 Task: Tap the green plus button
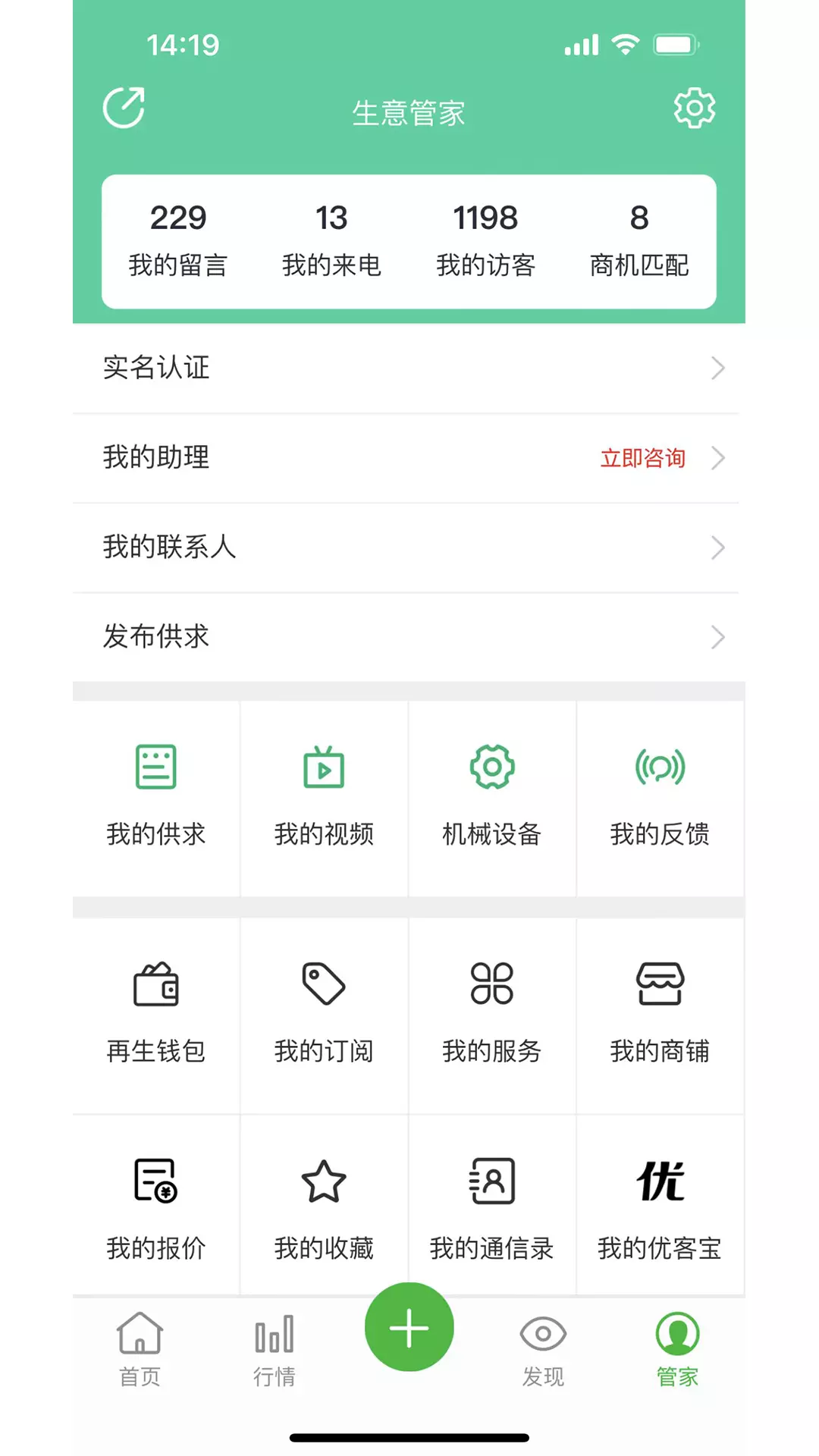pyautogui.click(x=409, y=1327)
